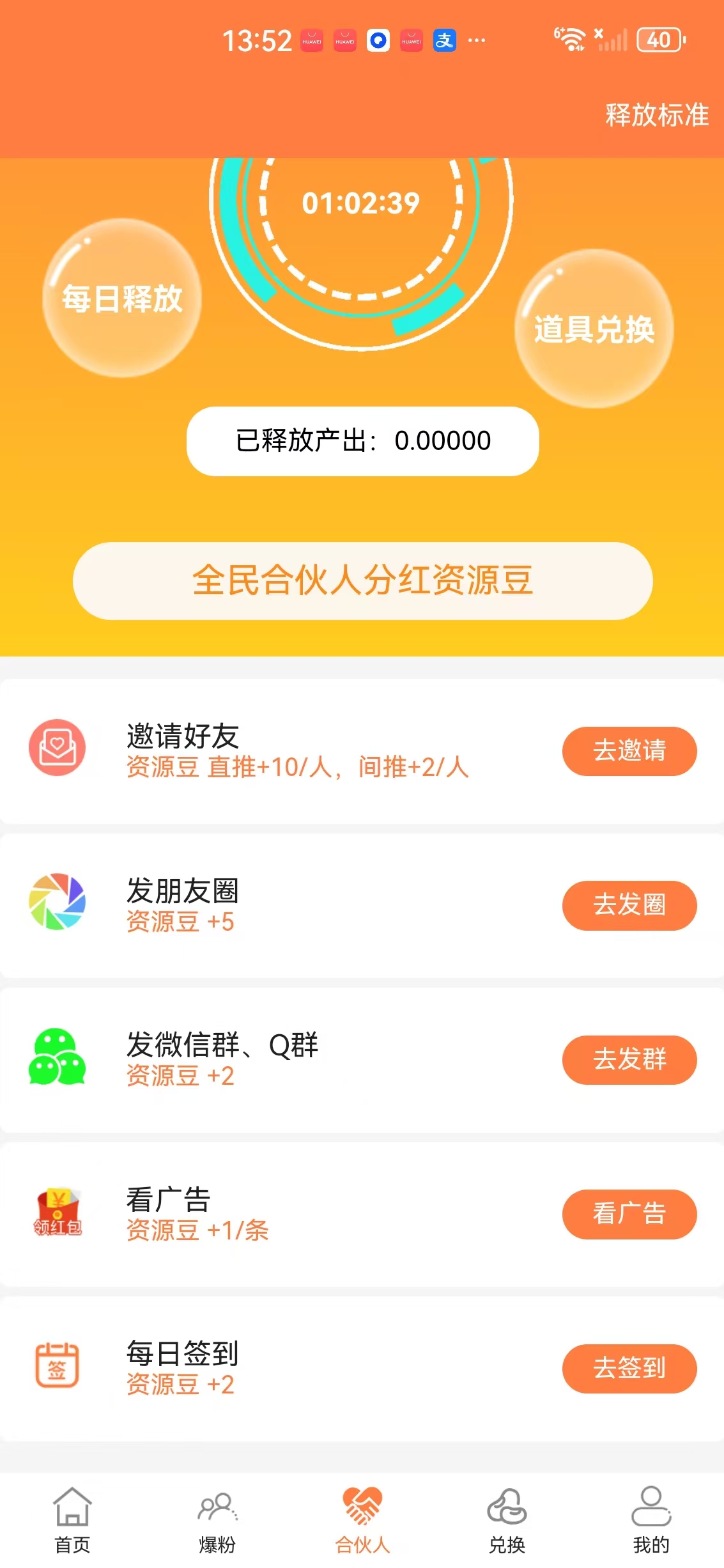Screen dimensions: 724x1568
Task: Open the Alipay icon in the status bar
Action: (445, 40)
